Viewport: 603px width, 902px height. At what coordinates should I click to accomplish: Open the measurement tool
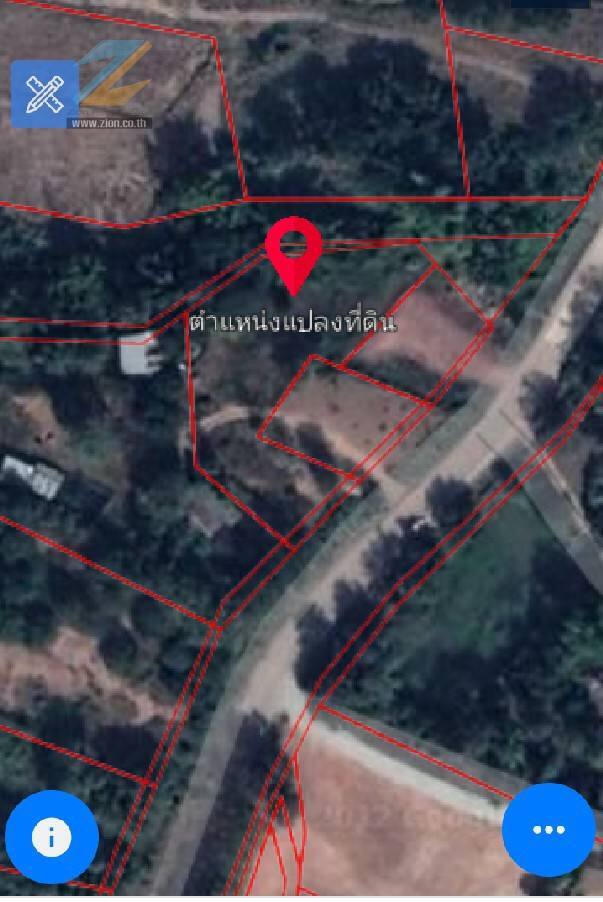click(x=44, y=94)
